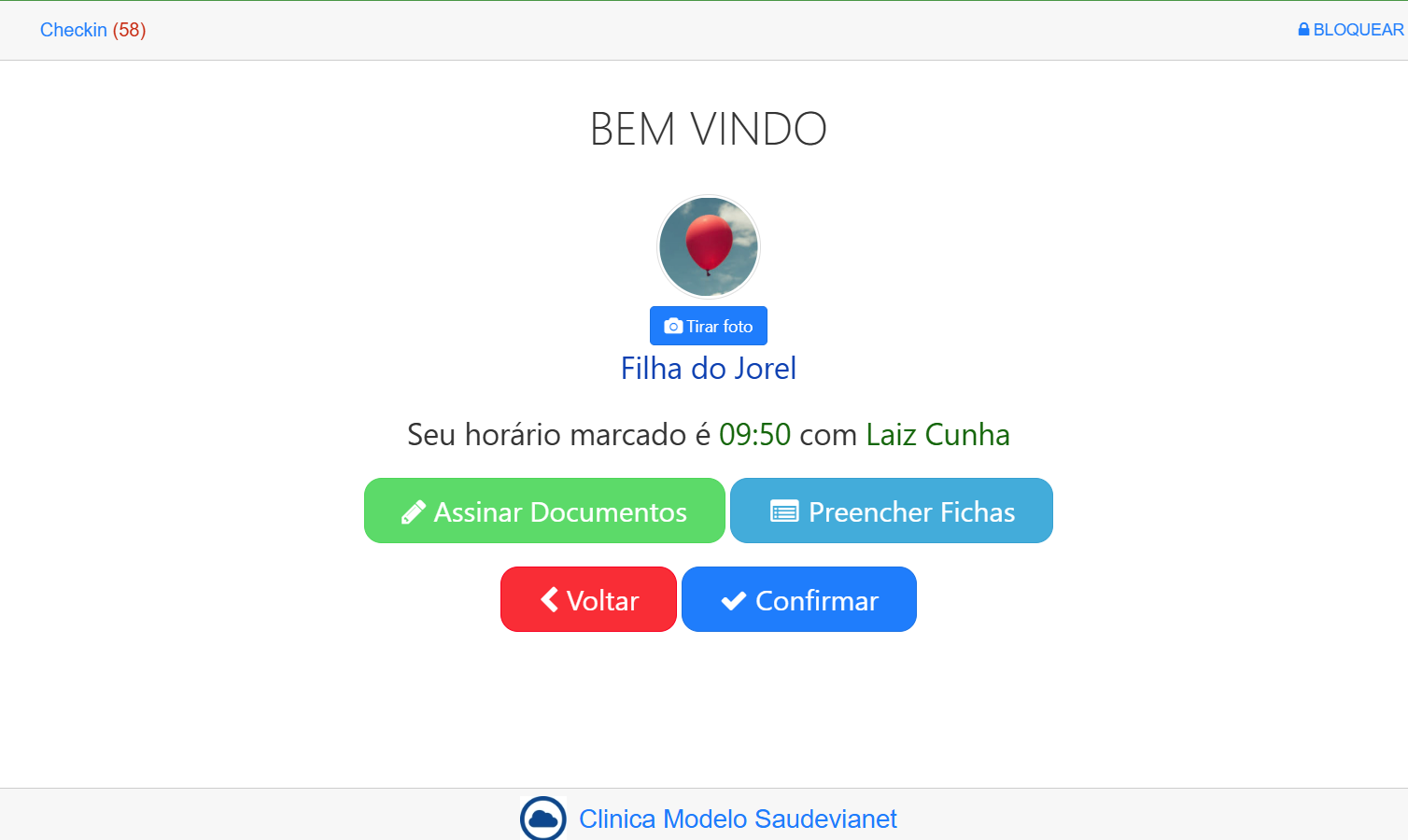Confirm the check-in with Confirmar

798,599
